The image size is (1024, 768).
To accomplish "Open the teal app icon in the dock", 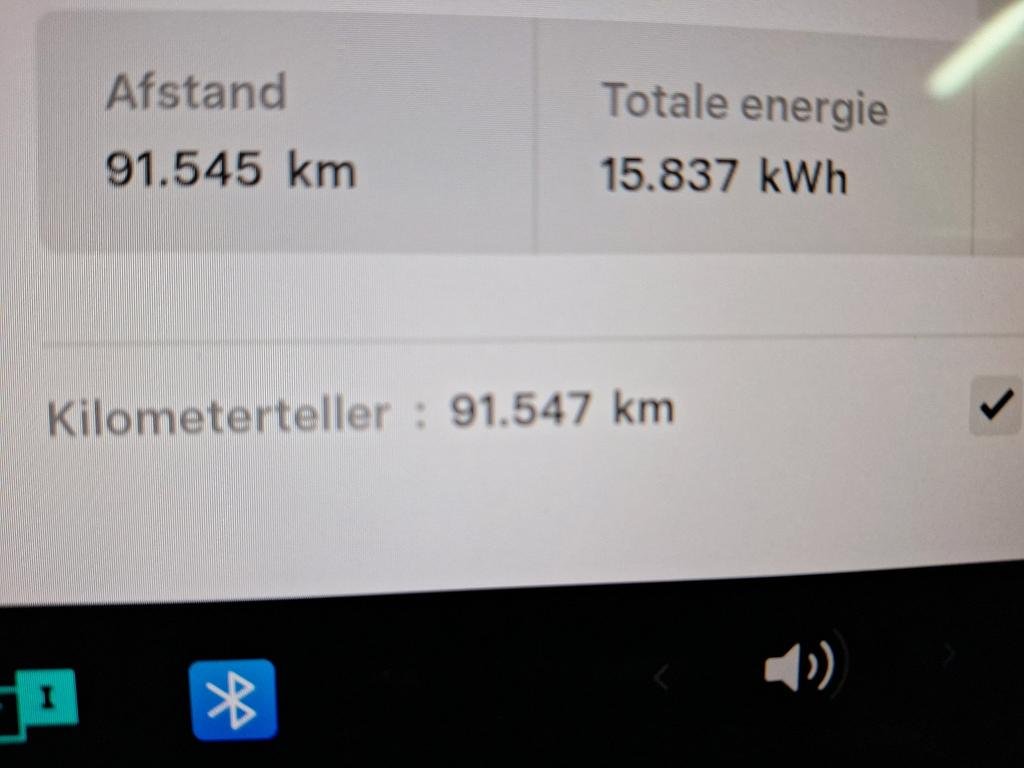I will pos(40,701).
